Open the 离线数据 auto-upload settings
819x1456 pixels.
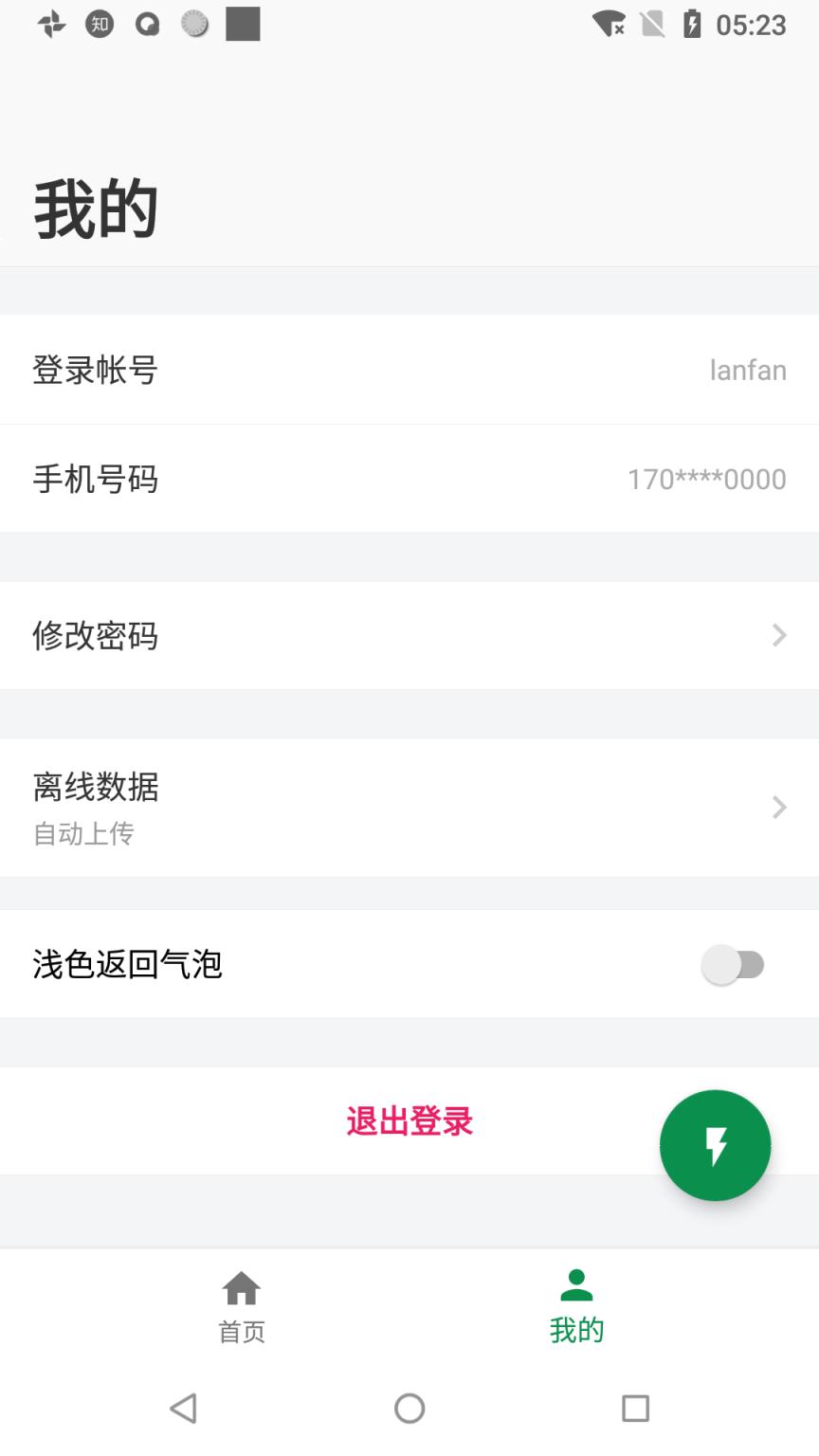[x=409, y=807]
